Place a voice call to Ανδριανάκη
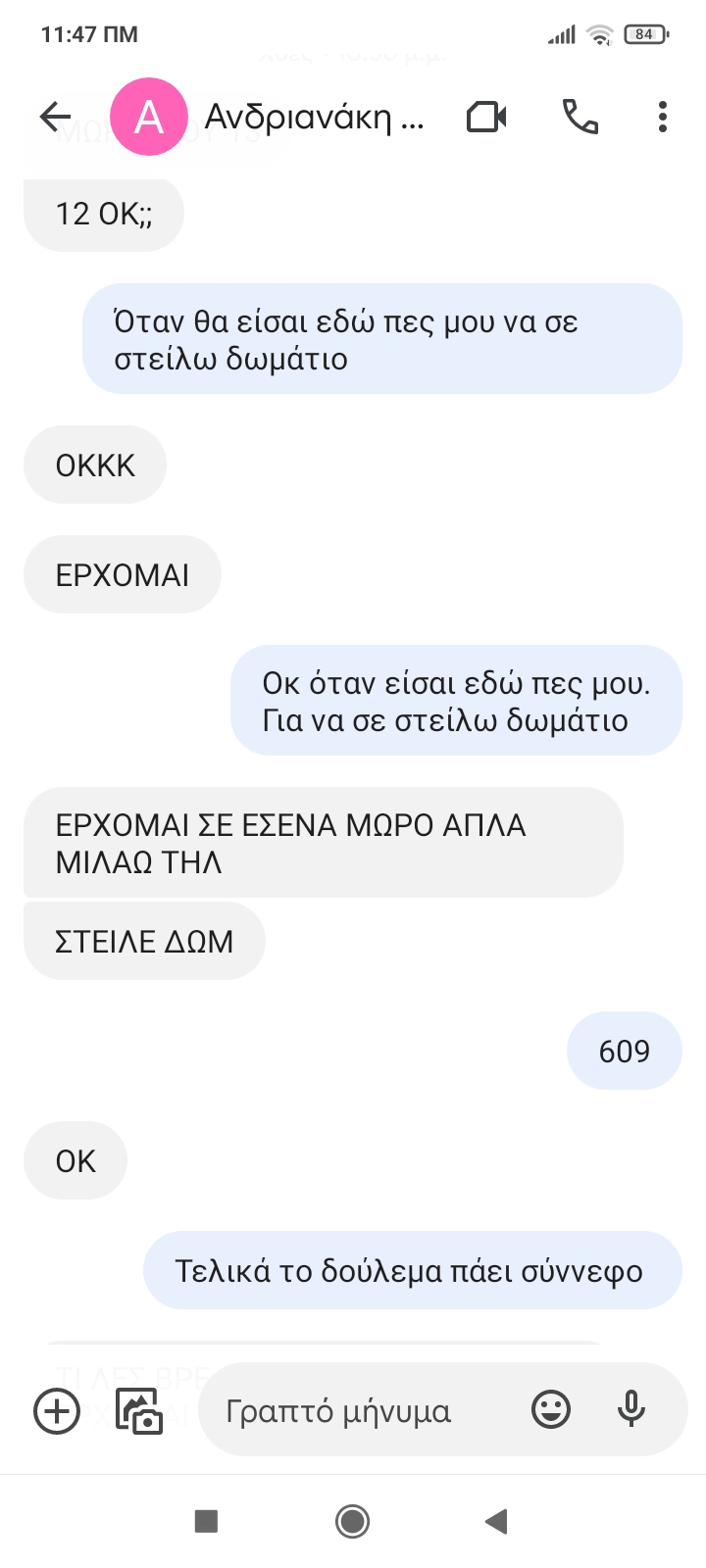Image resolution: width=706 pixels, height=1568 pixels. pos(580,117)
